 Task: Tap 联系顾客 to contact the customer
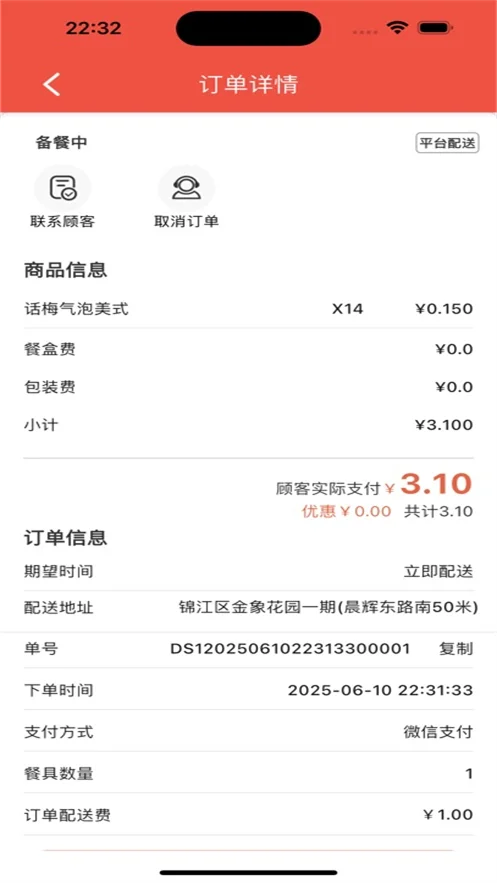62,197
